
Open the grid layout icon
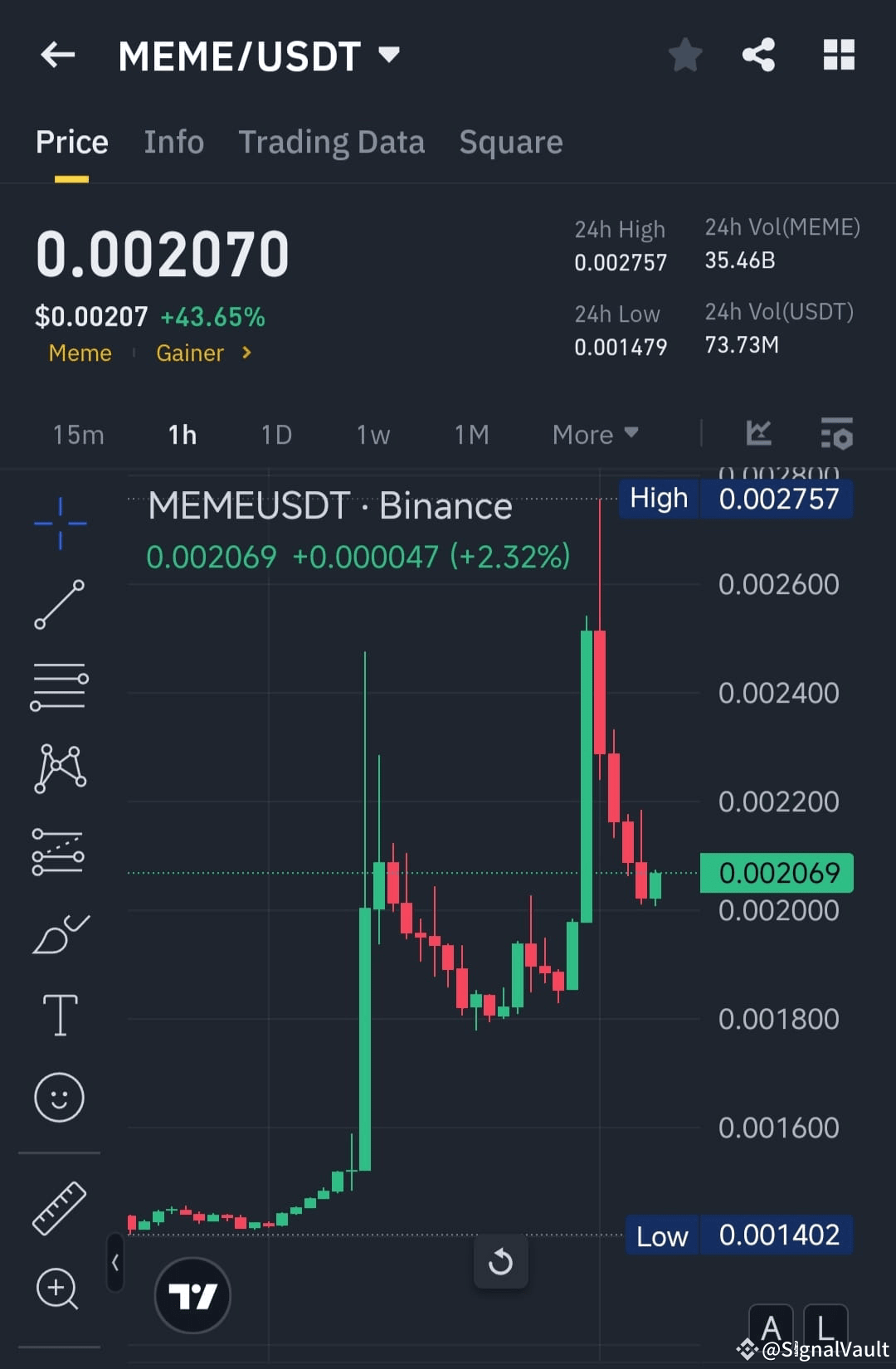tap(838, 56)
